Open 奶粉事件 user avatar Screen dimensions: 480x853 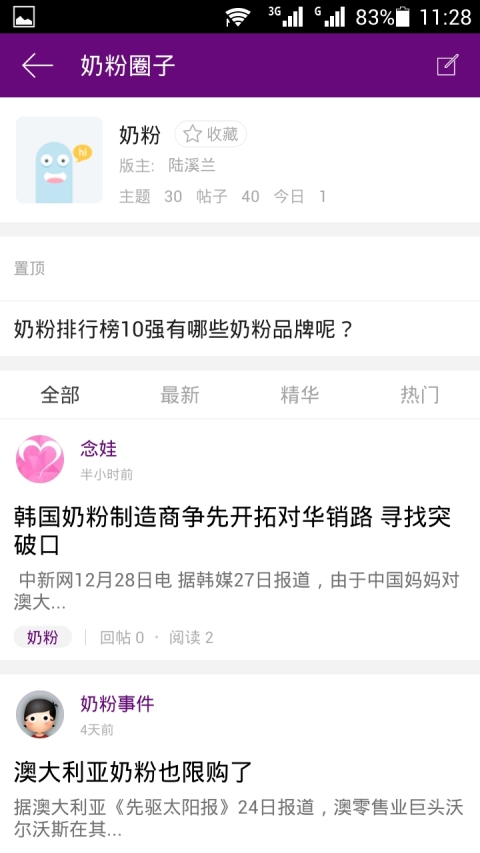pos(40,714)
